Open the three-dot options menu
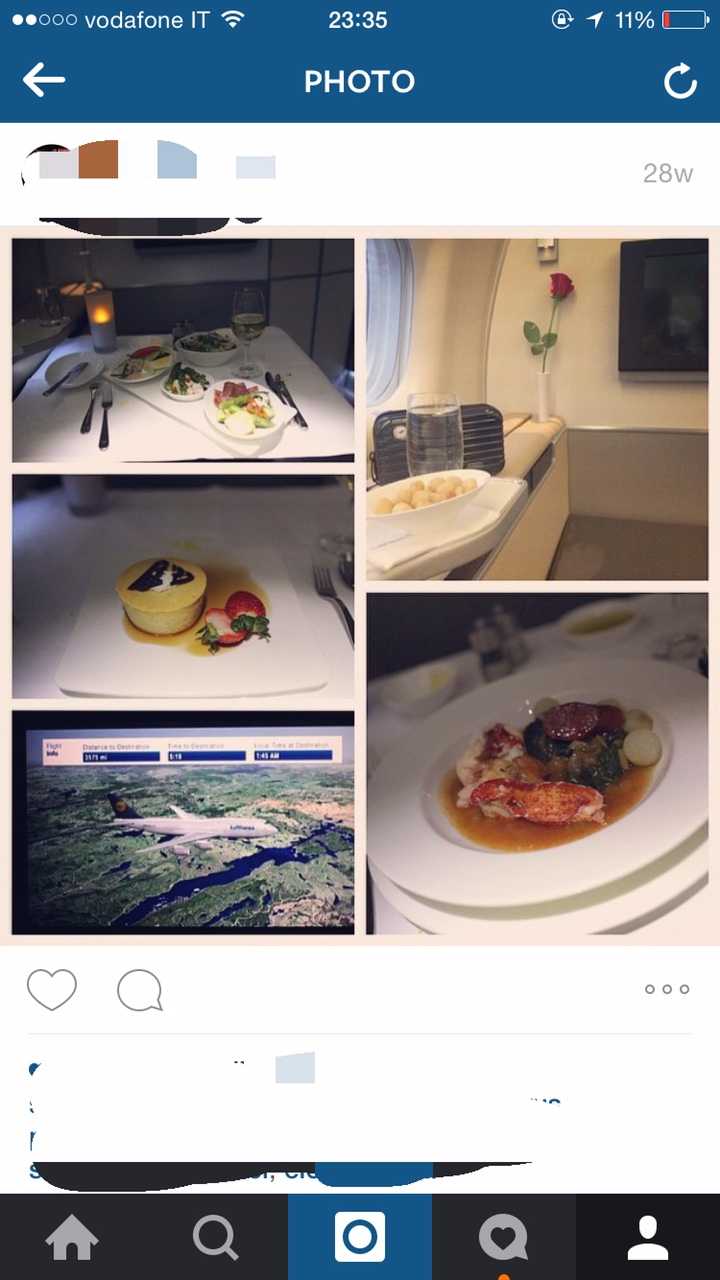The image size is (720, 1280). pyautogui.click(x=667, y=989)
